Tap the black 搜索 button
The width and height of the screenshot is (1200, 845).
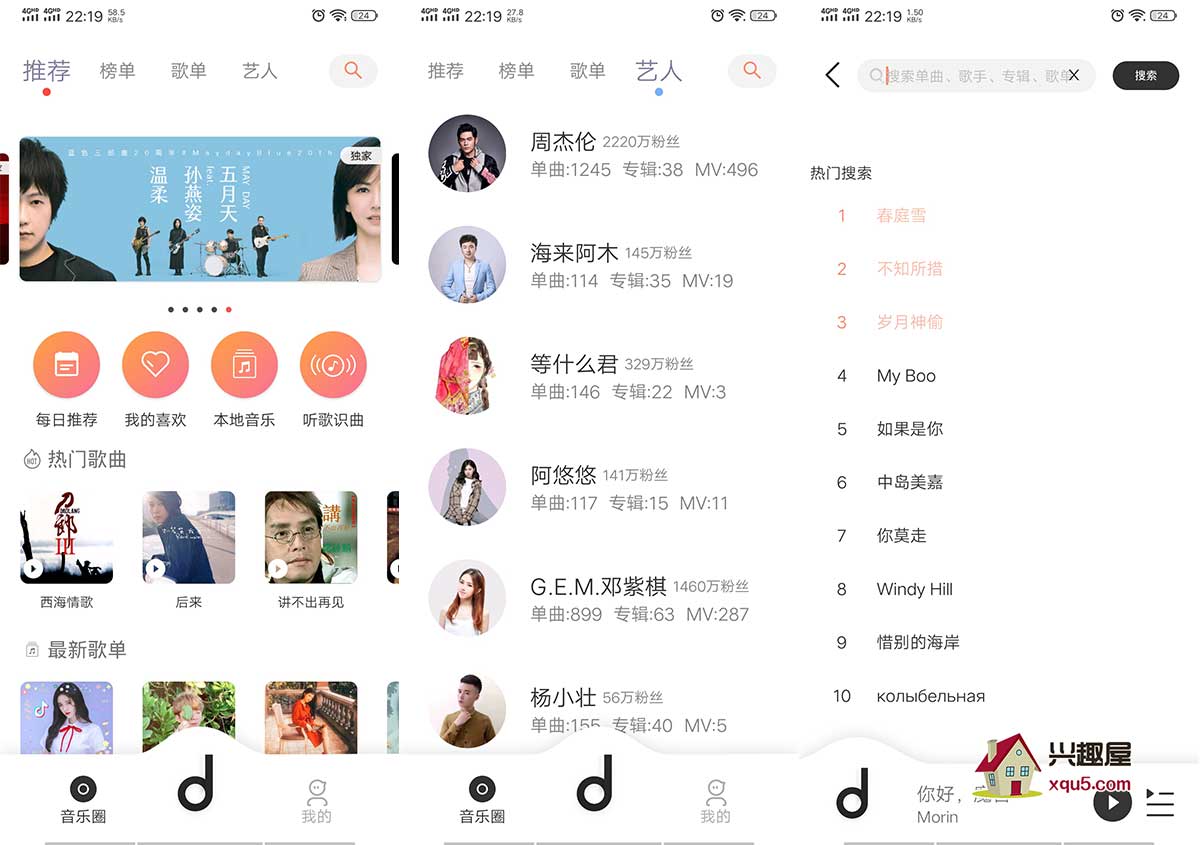click(x=1145, y=75)
